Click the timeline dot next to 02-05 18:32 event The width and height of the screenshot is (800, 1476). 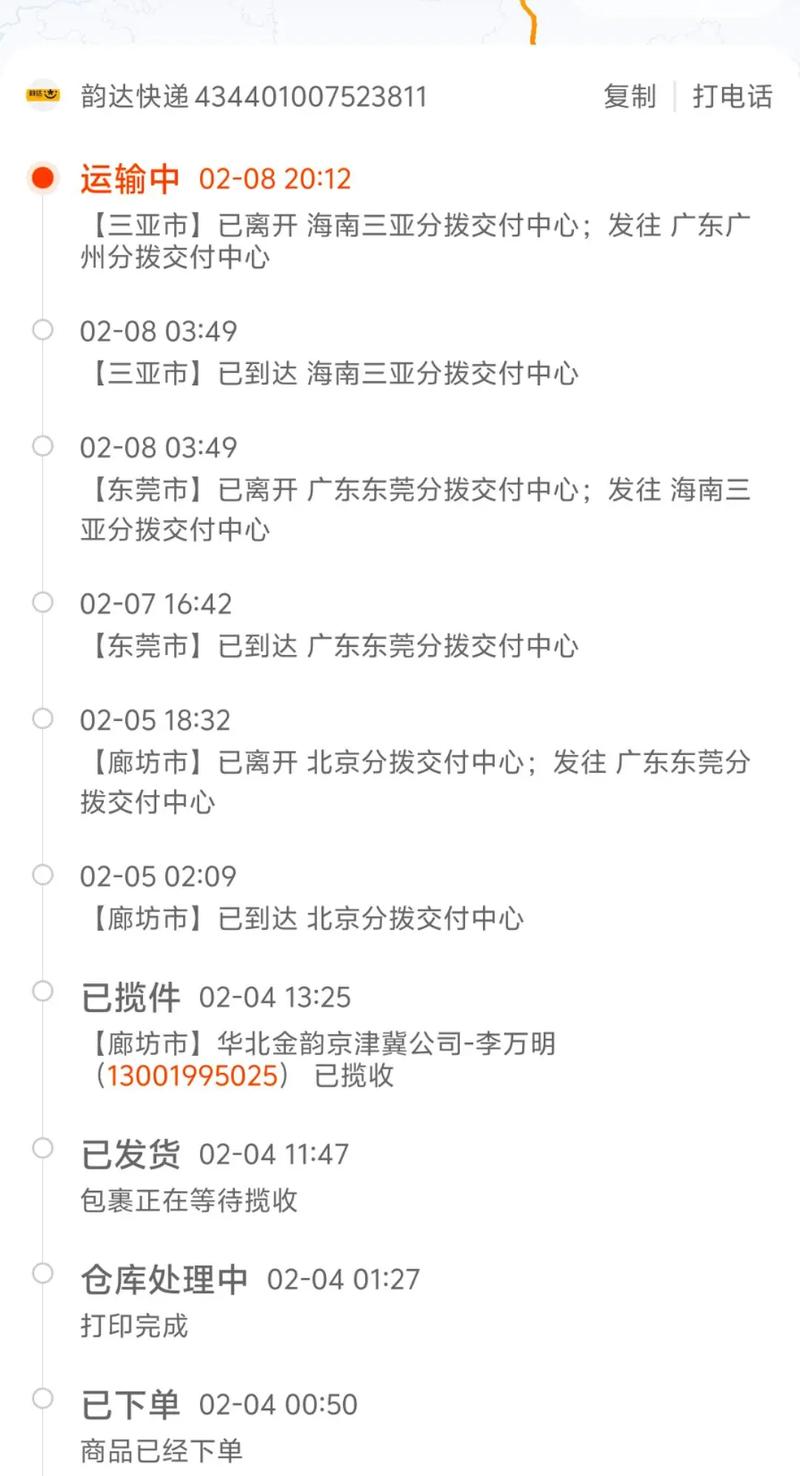coord(42,718)
